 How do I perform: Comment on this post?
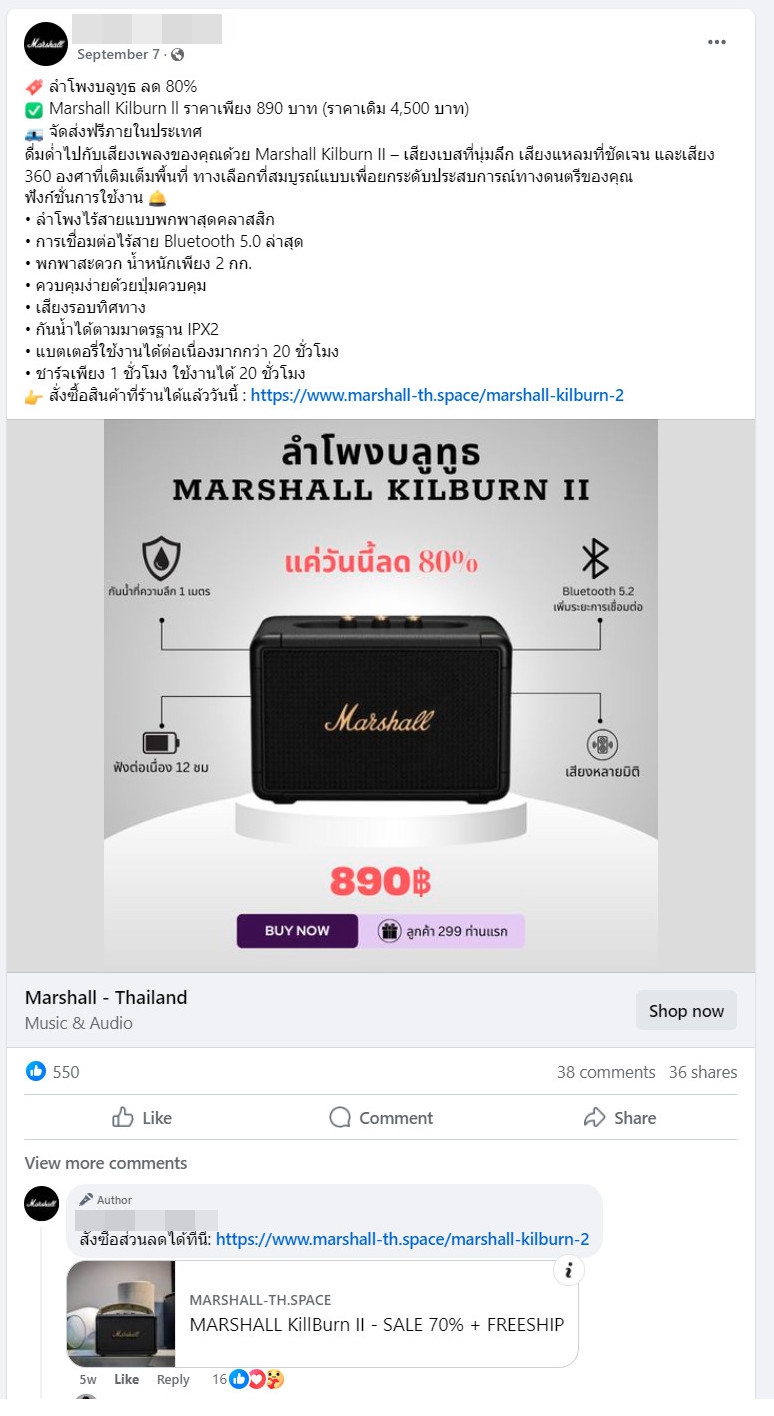[381, 1117]
